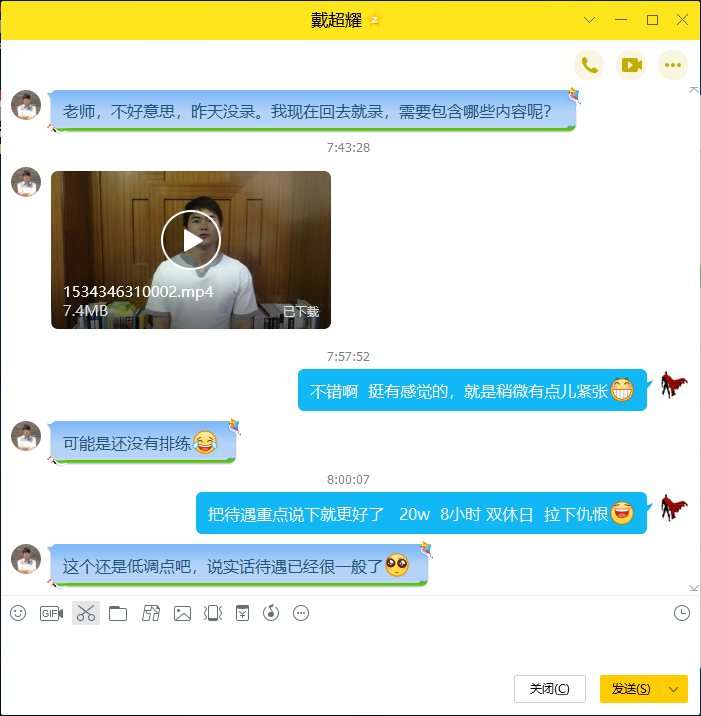Minimize the chat window
Image resolution: width=701 pixels, height=716 pixels.
click(621, 20)
